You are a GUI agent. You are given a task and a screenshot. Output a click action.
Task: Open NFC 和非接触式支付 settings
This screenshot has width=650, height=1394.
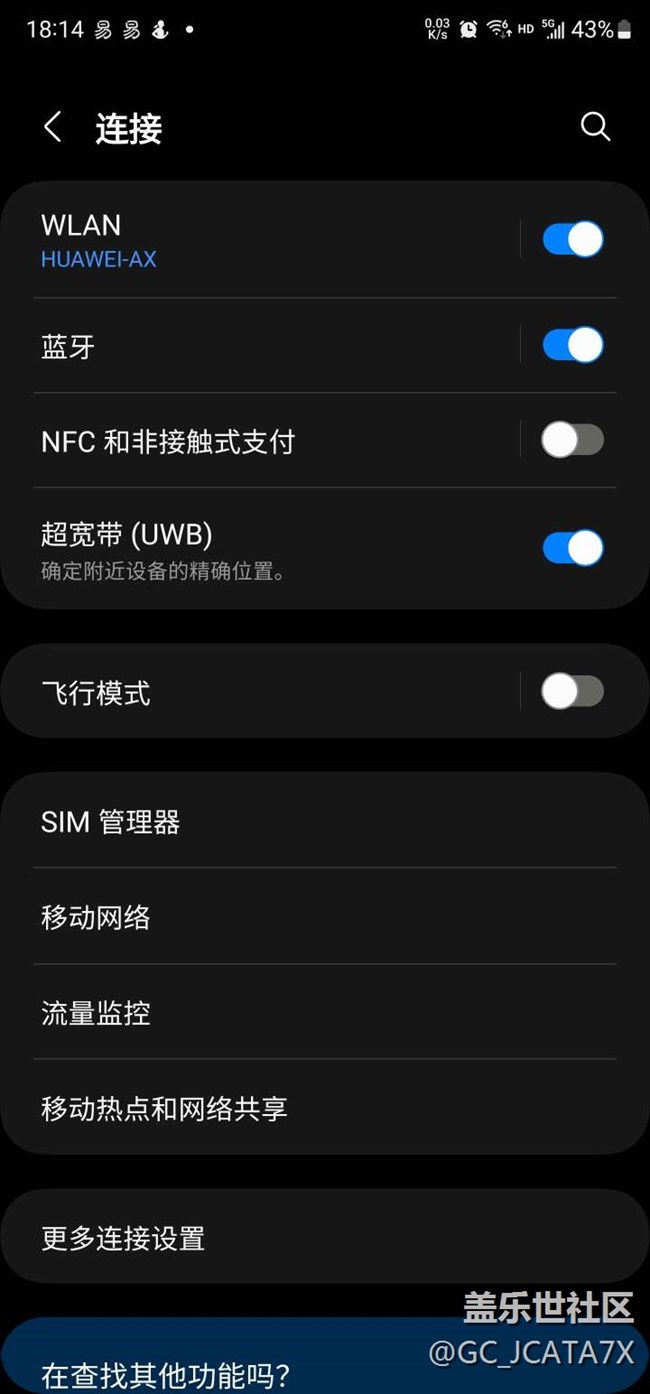250,441
